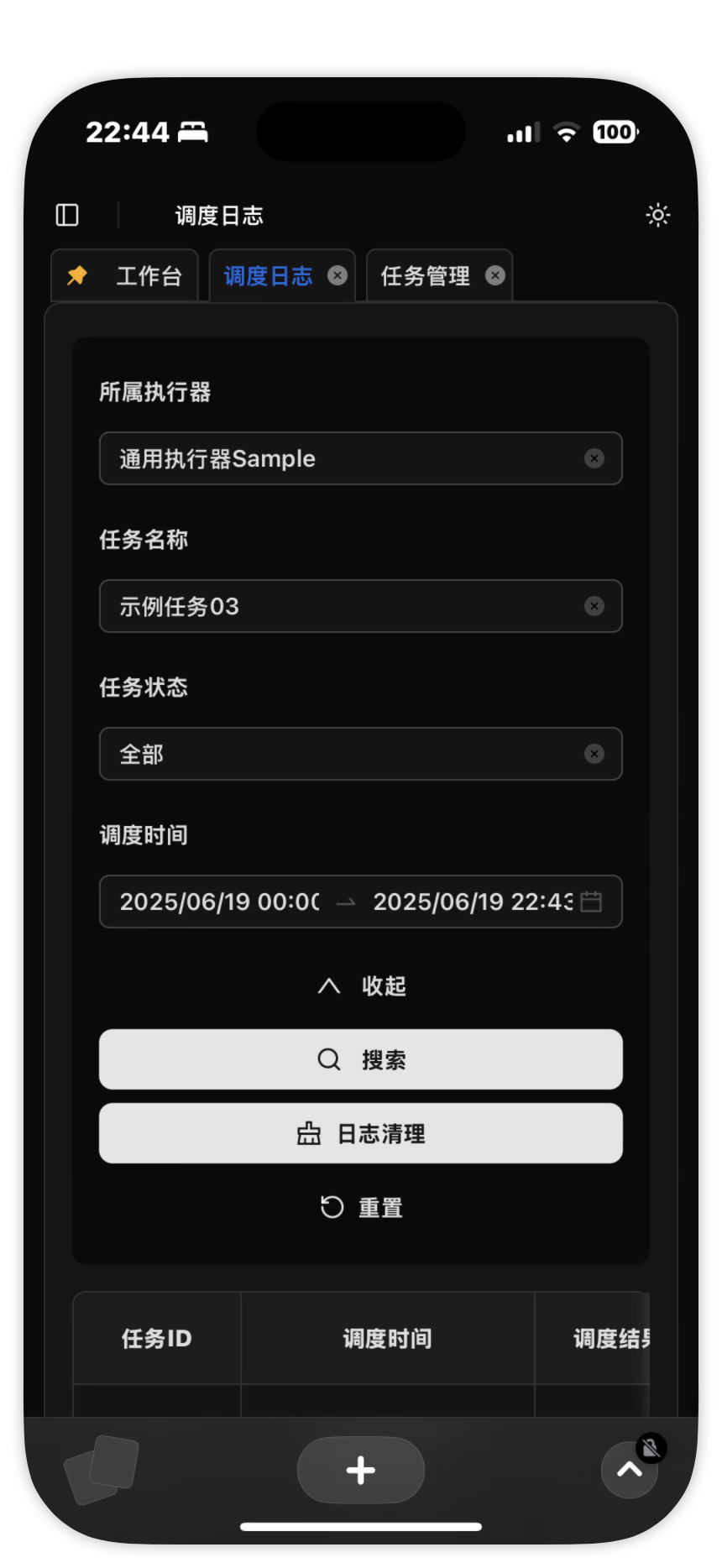Clear the 通用执行器Sample selection
This screenshot has height=1568, width=722.
[x=594, y=458]
